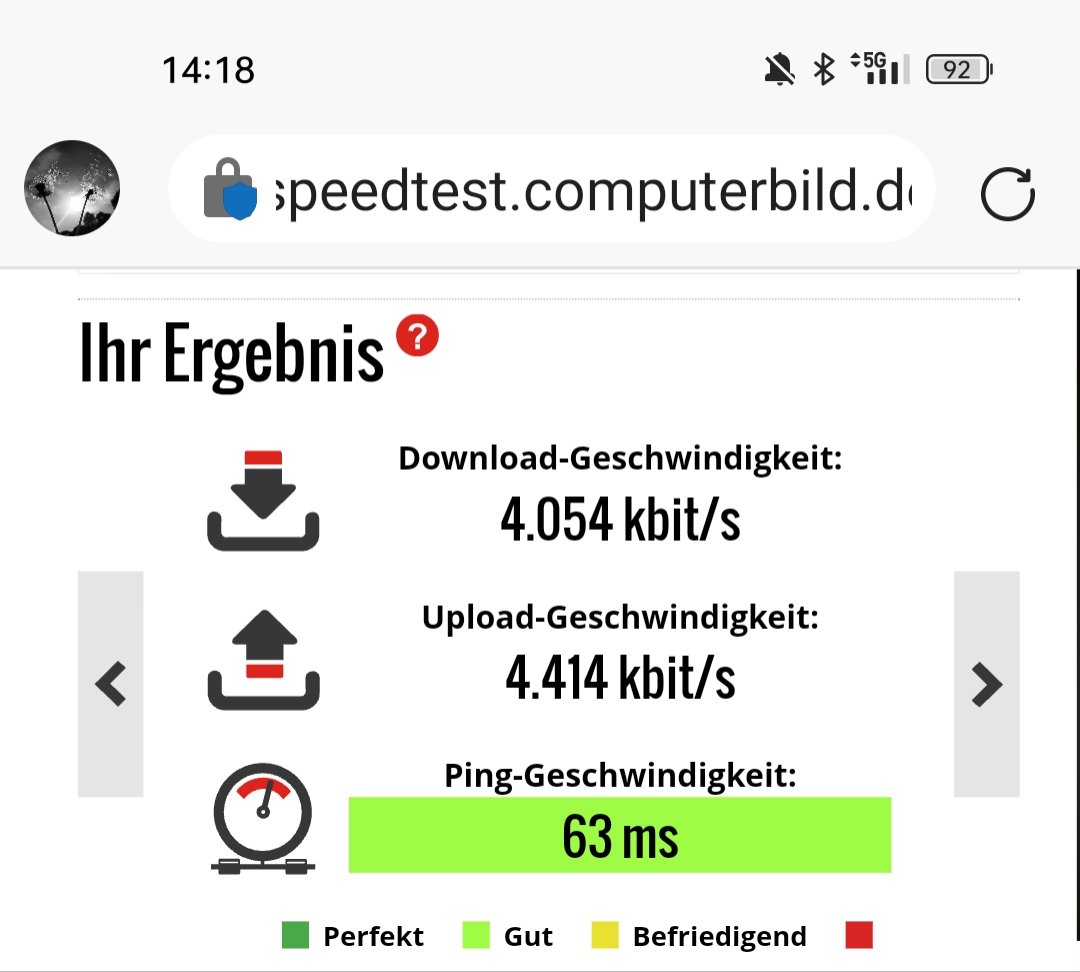Open the profile avatar menu
The width and height of the screenshot is (1080, 972).
click(x=72, y=188)
